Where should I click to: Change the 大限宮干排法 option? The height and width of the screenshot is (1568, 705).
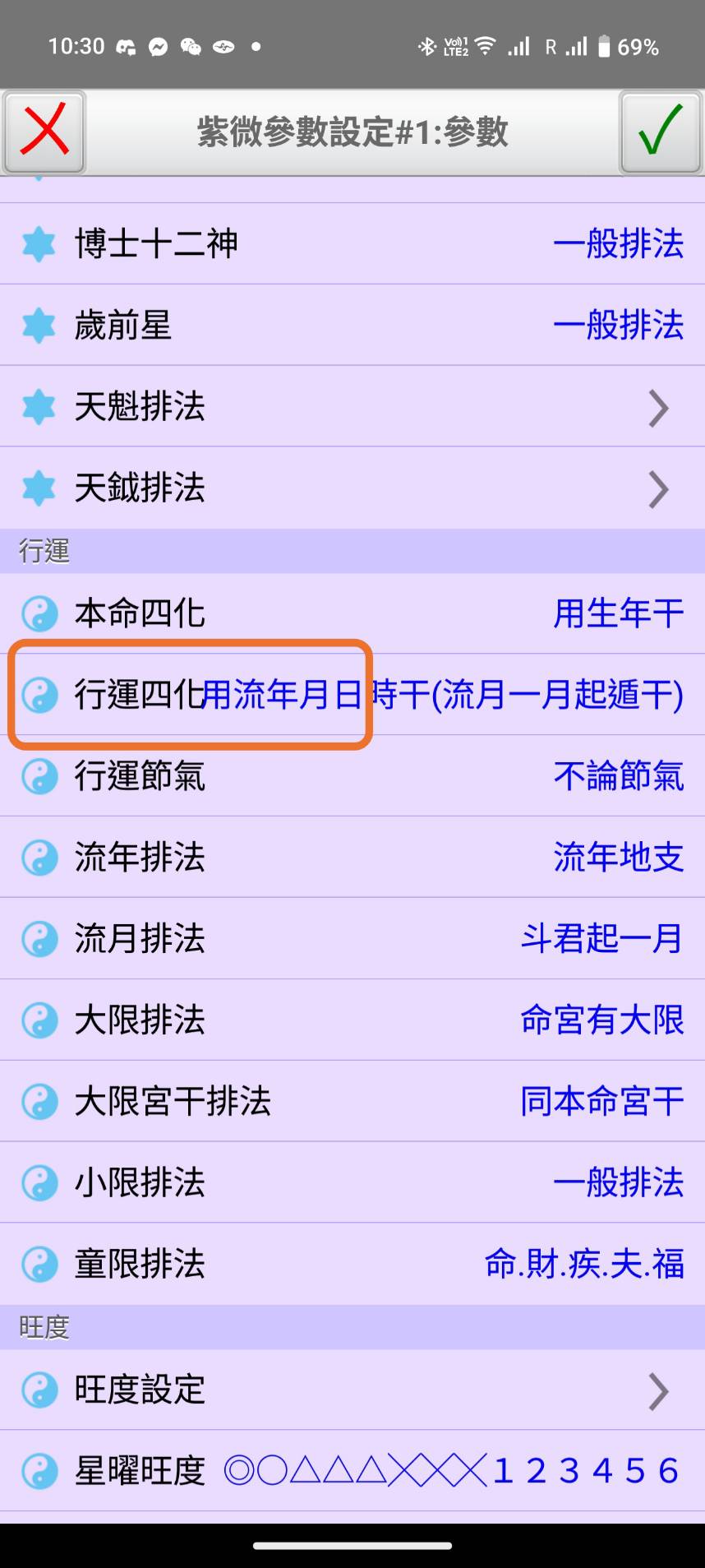pos(352,1101)
